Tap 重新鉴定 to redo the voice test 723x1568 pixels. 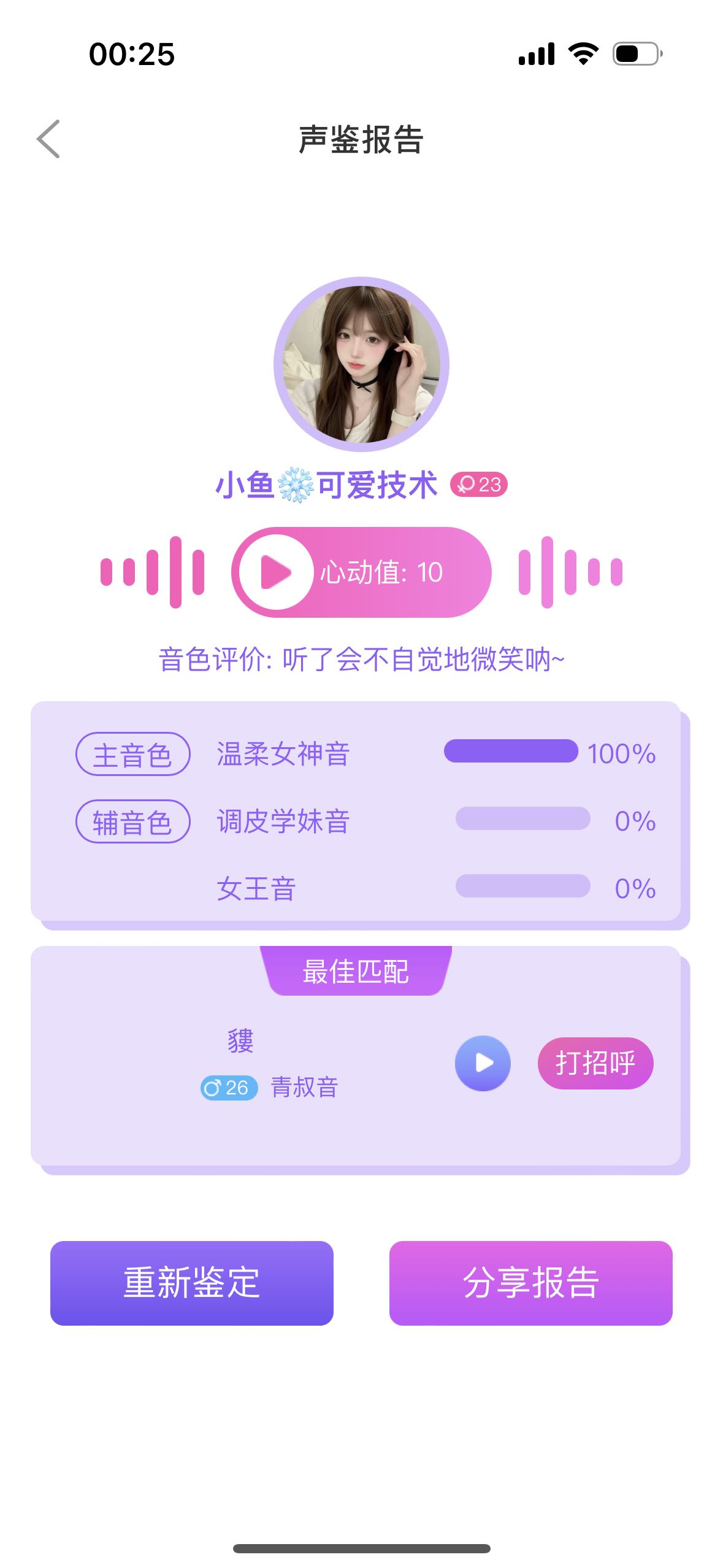[192, 1283]
